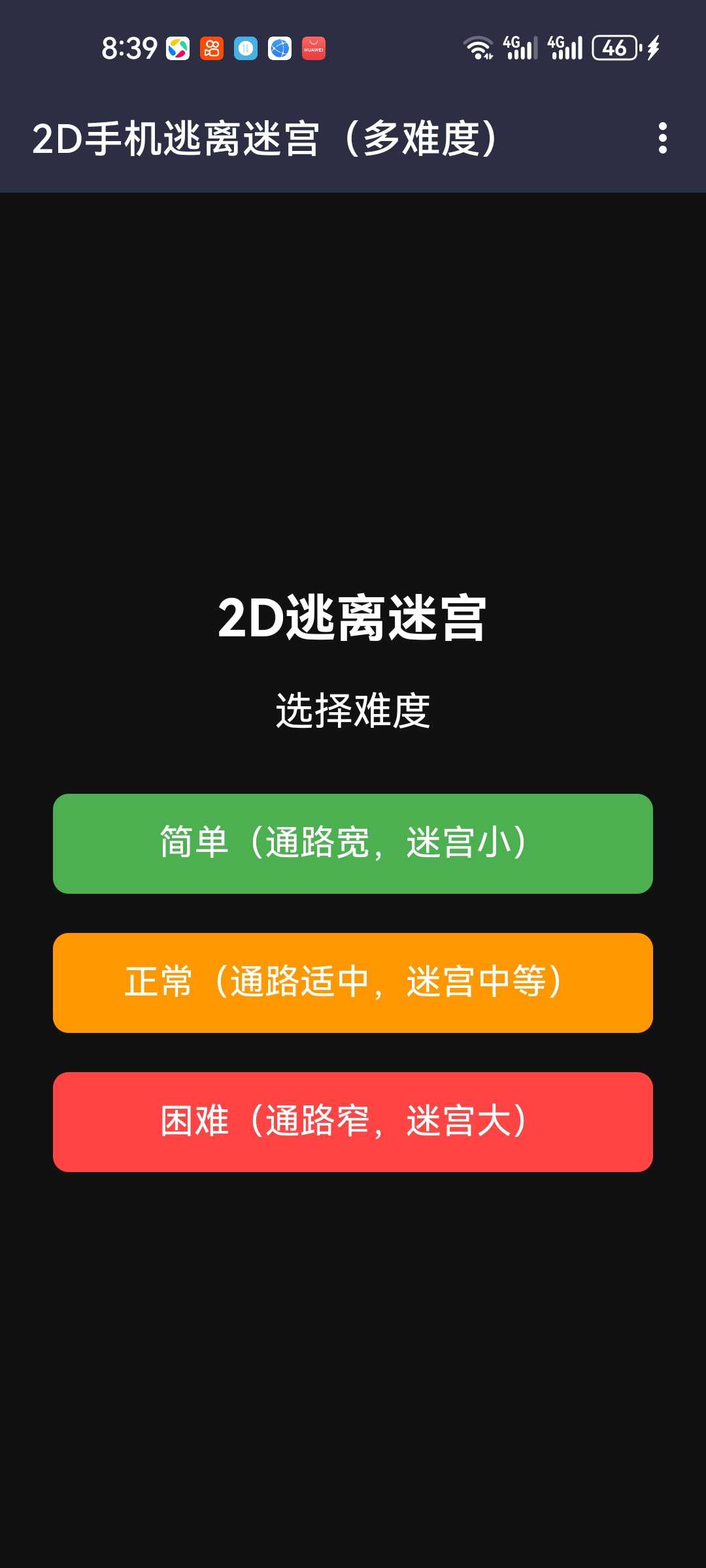Select the green 简单 easy difficulty

353,843
